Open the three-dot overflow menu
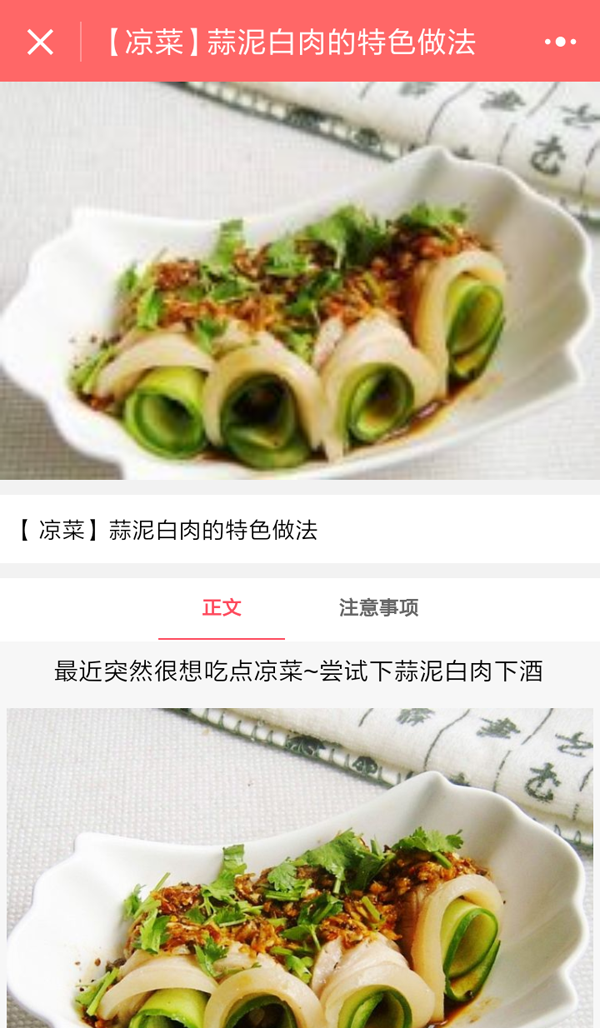Viewport: 600px width, 1028px height. [x=560, y=42]
